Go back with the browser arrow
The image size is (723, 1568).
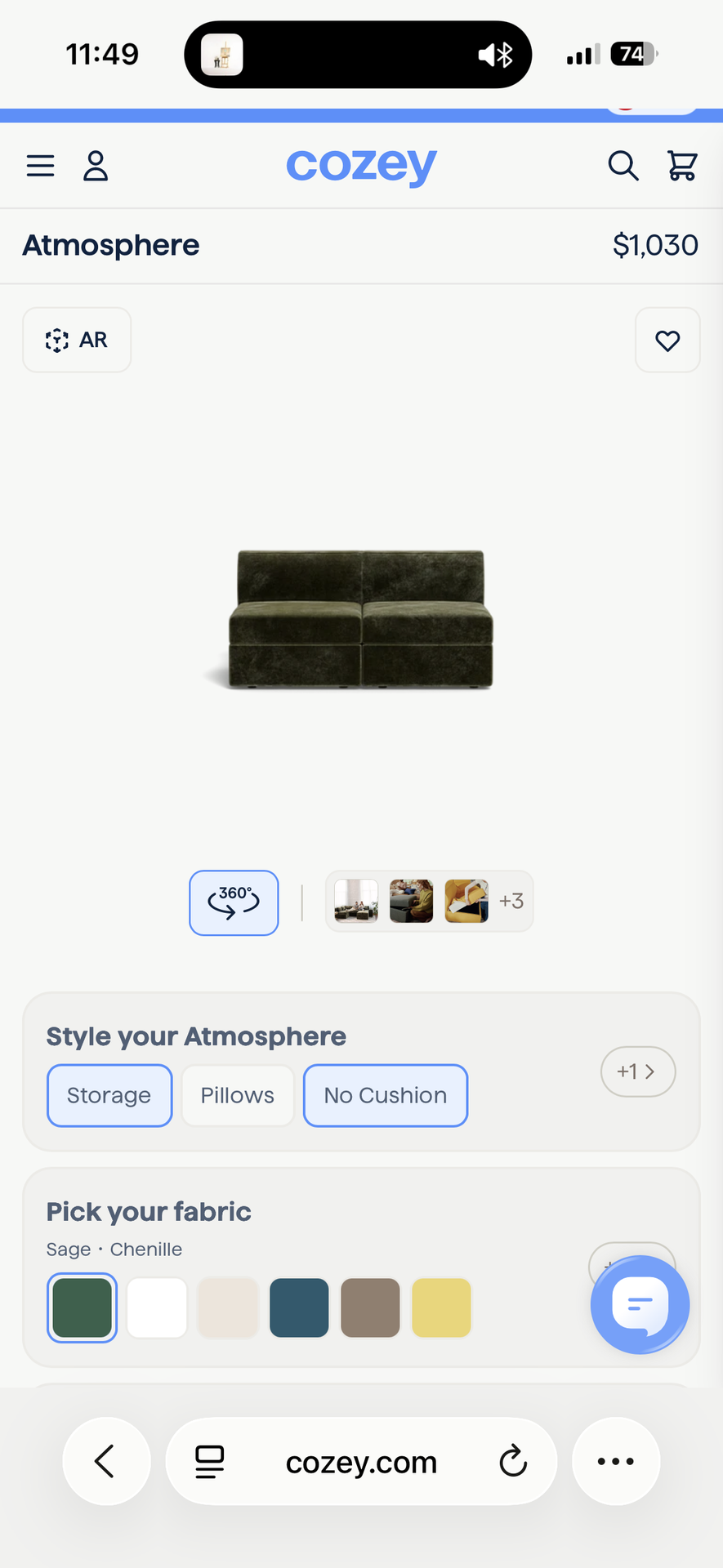pos(106,1461)
